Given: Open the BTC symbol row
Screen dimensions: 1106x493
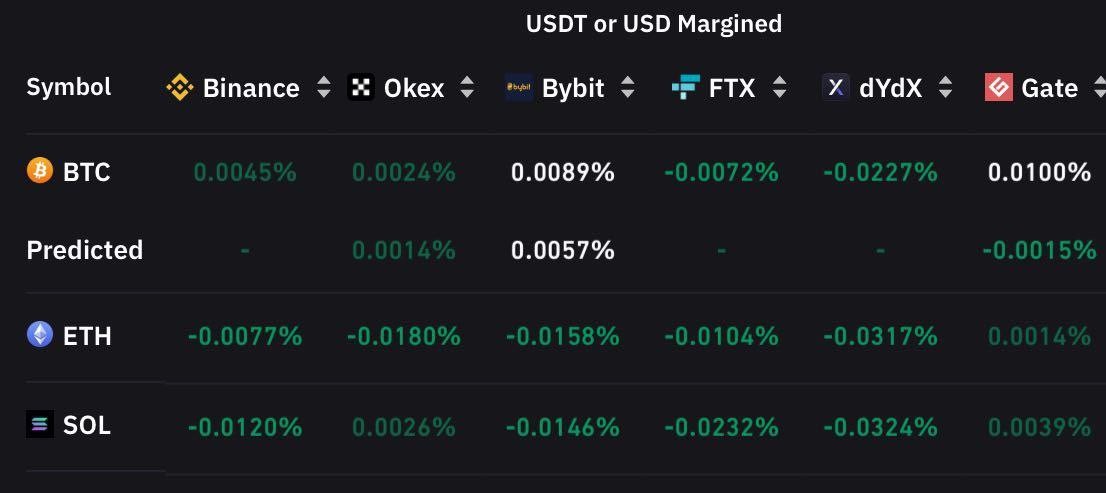Looking at the screenshot, I should pos(68,171).
